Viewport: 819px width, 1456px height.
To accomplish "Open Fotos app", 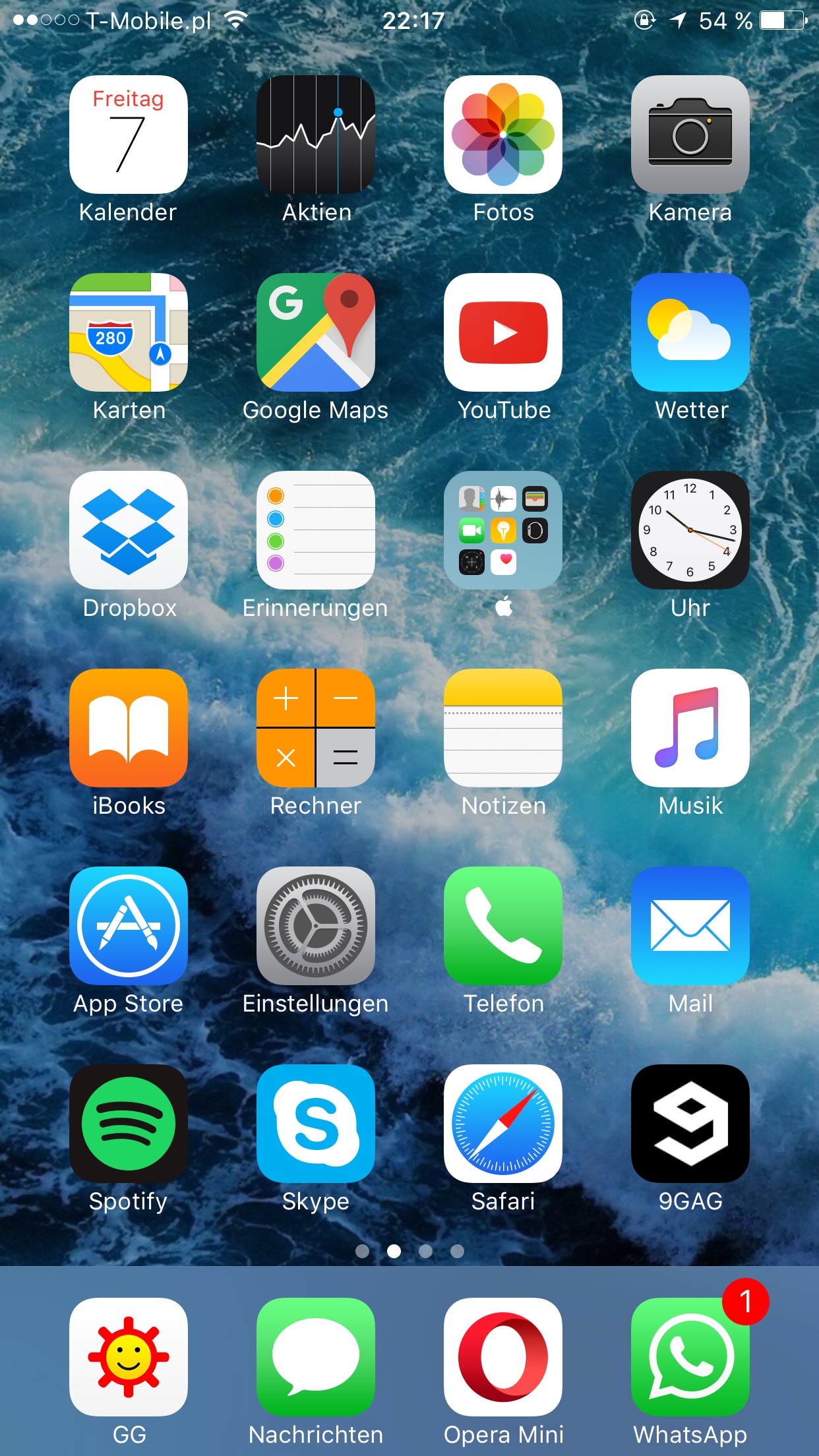I will coord(503,135).
